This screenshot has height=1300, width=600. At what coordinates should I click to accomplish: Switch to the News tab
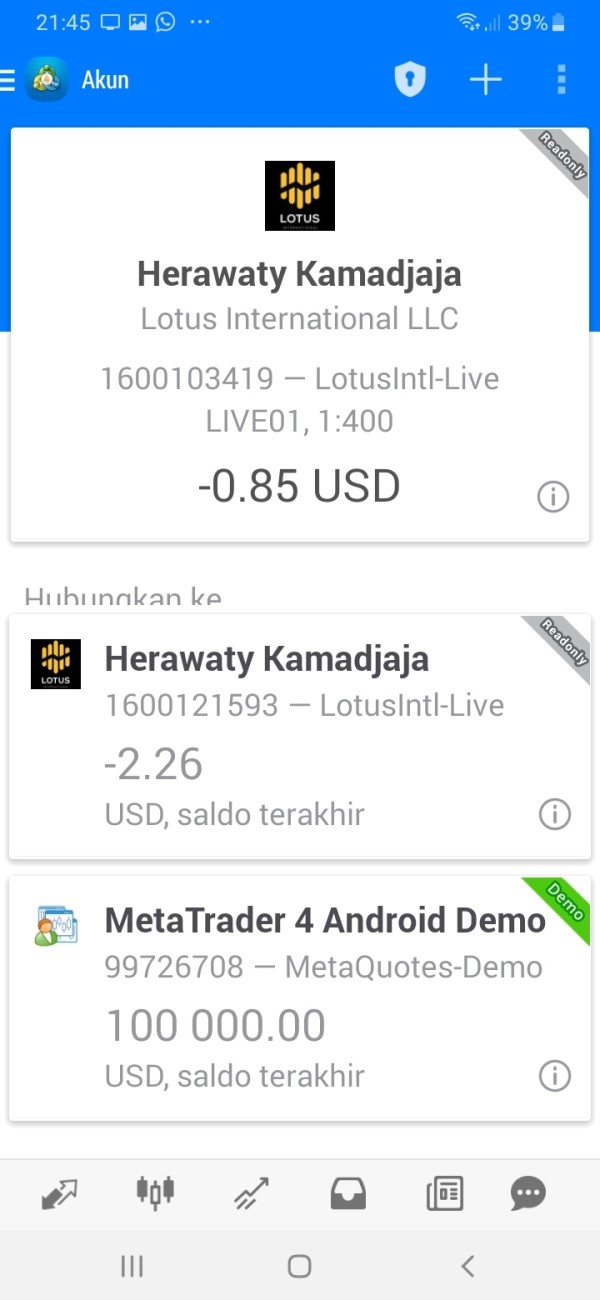click(x=444, y=1193)
